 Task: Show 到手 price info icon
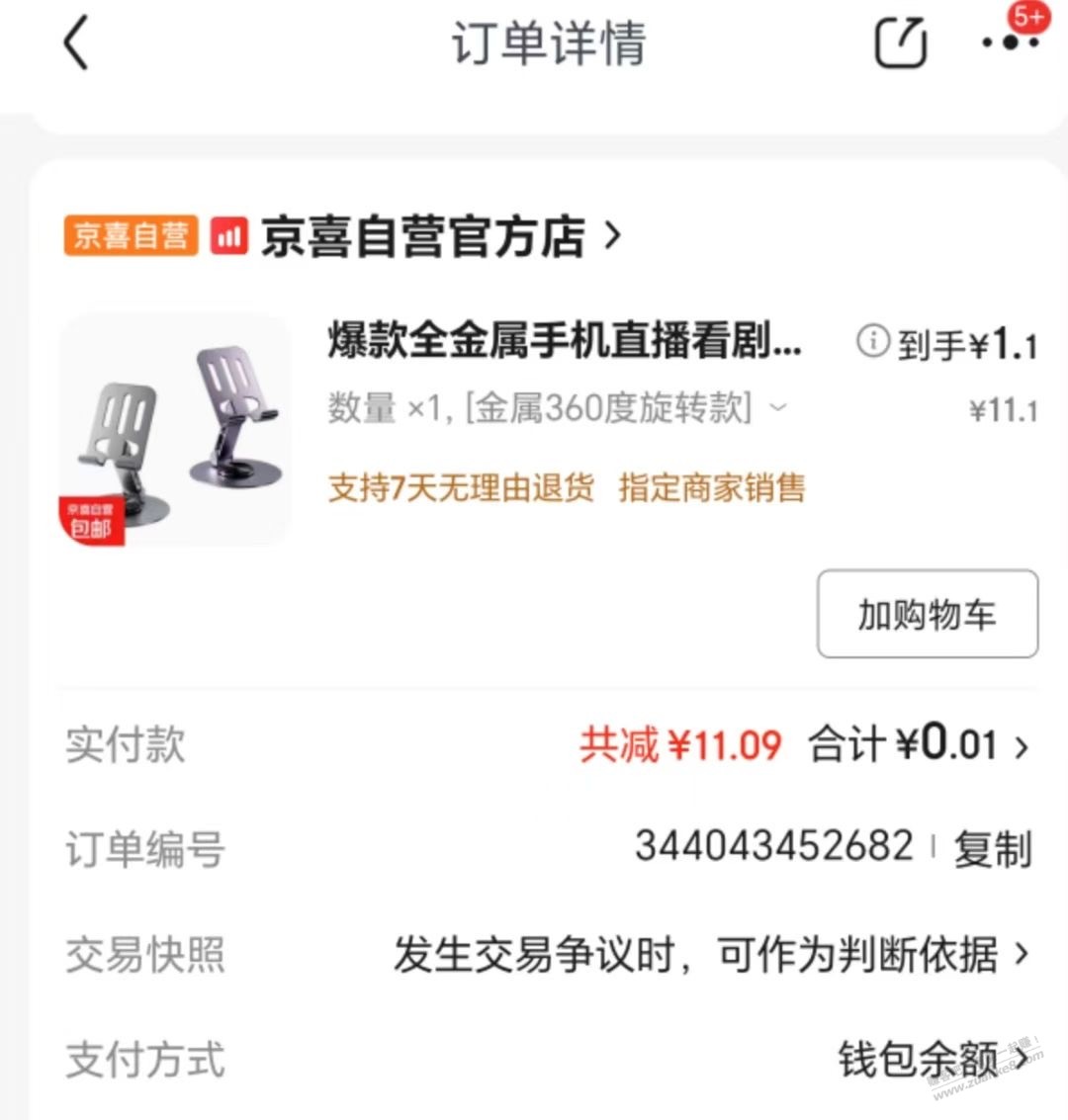pyautogui.click(x=872, y=342)
